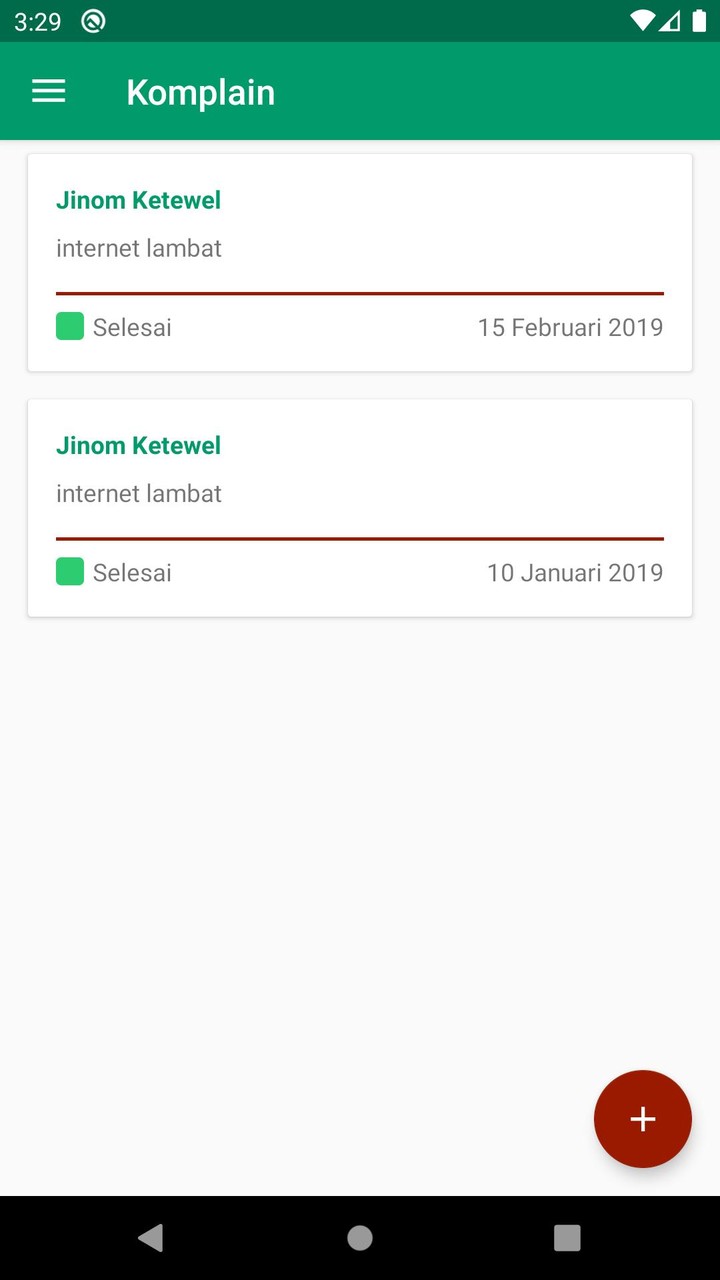Click the Komplain title in the app bar
The height and width of the screenshot is (1280, 720).
[200, 91]
